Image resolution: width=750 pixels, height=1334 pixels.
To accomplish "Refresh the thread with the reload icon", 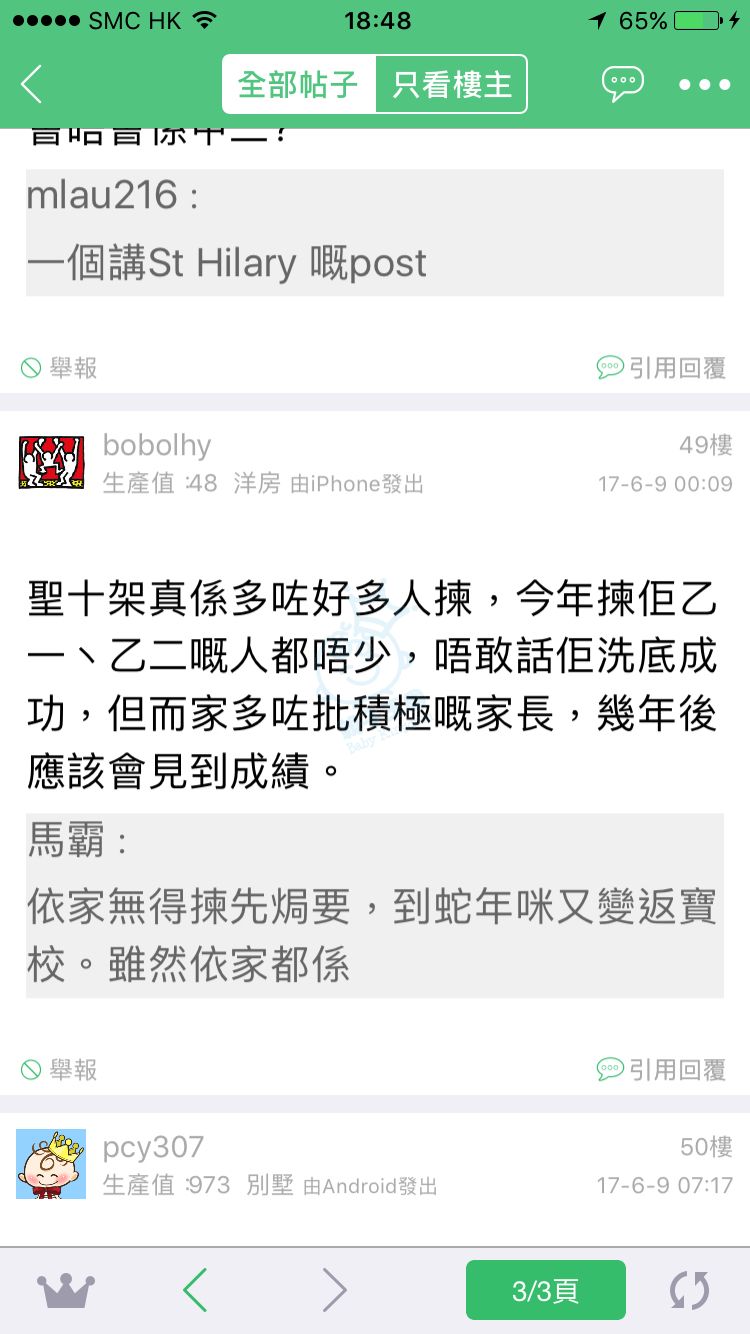I will pos(689,1291).
